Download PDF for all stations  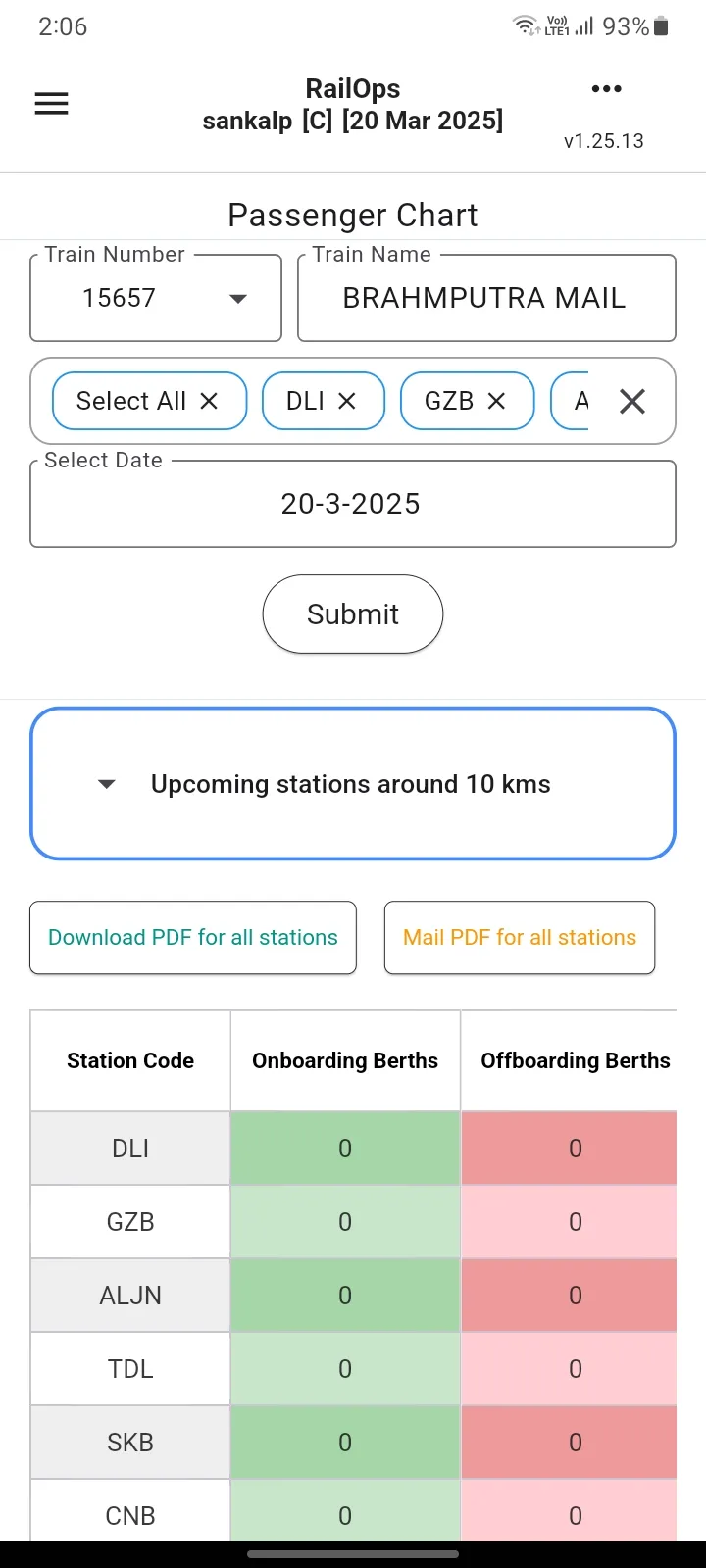click(x=193, y=938)
